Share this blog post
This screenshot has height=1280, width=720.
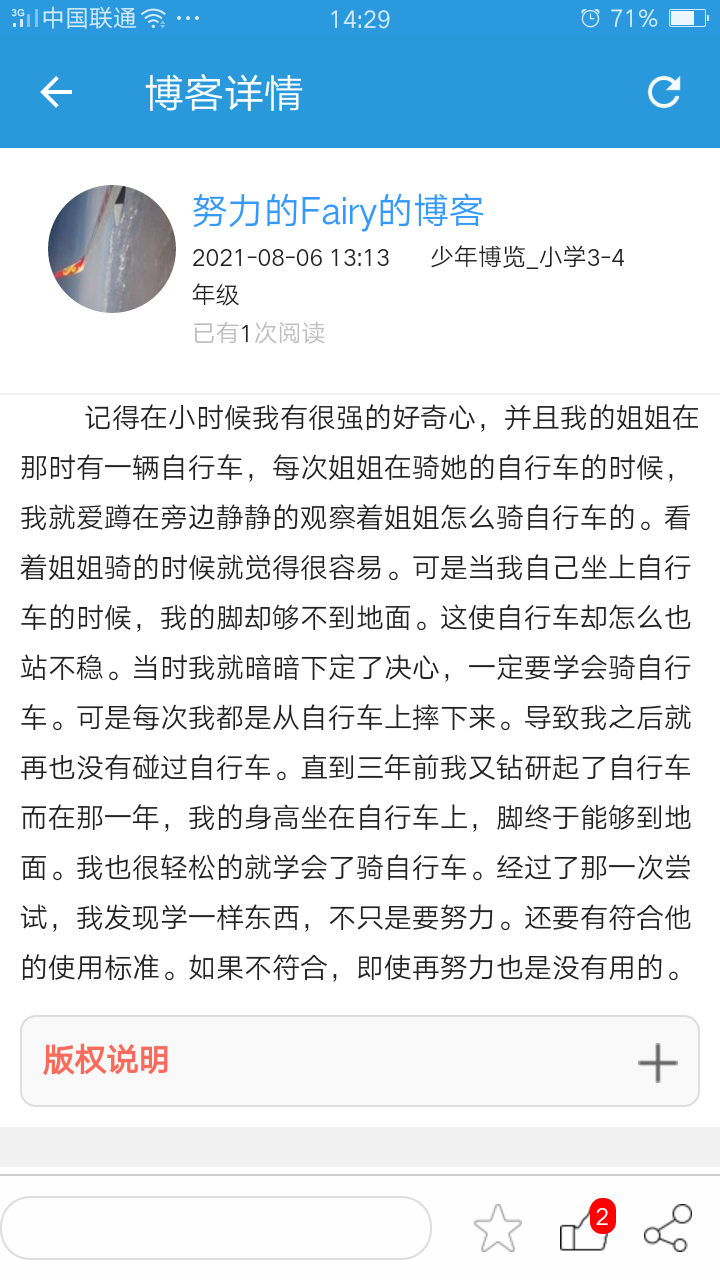point(668,1228)
